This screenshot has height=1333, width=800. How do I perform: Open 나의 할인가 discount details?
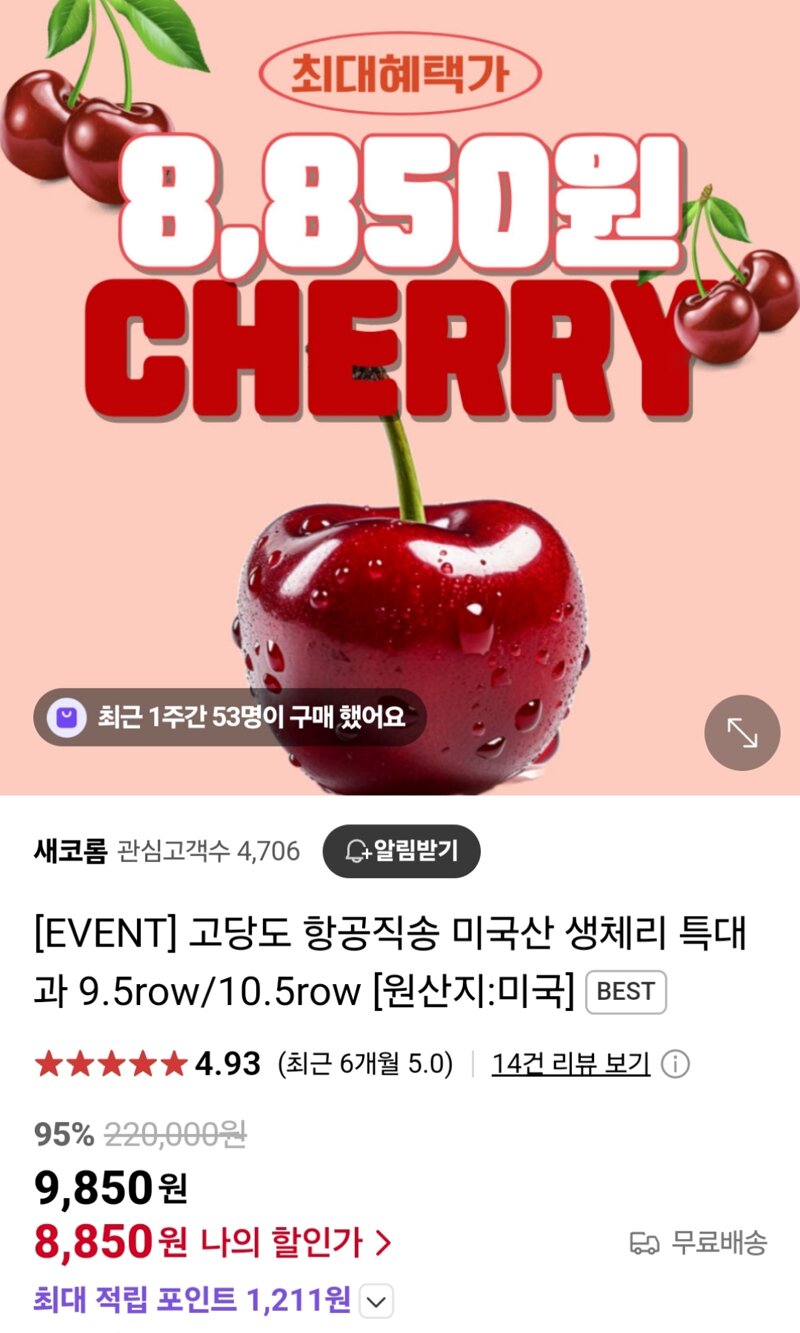point(296,1243)
